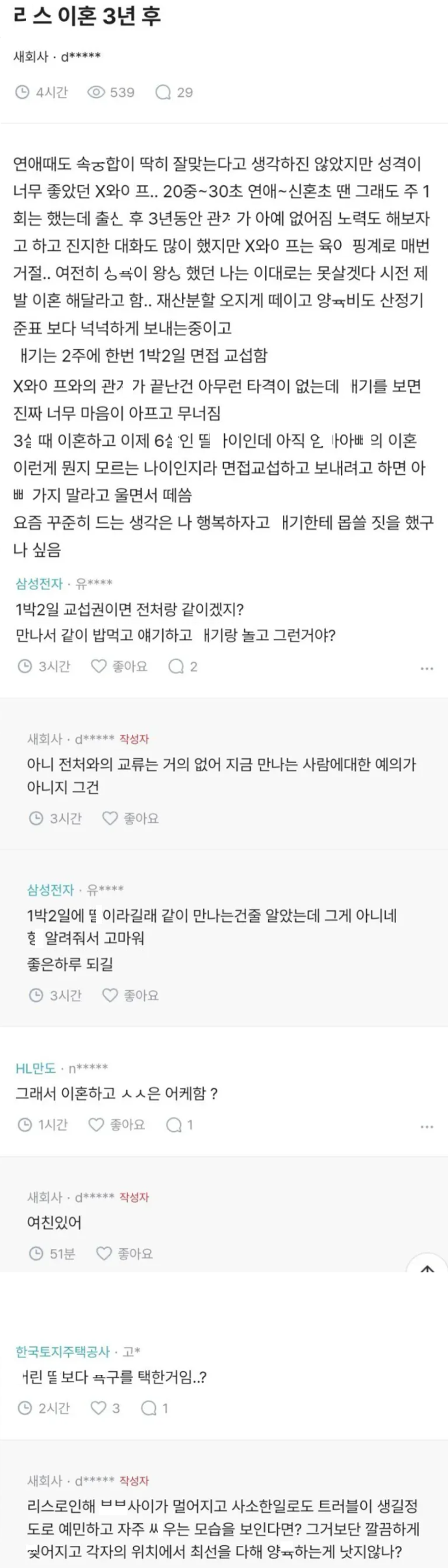
Task: Open the HL만도 company link
Action: (35, 1068)
